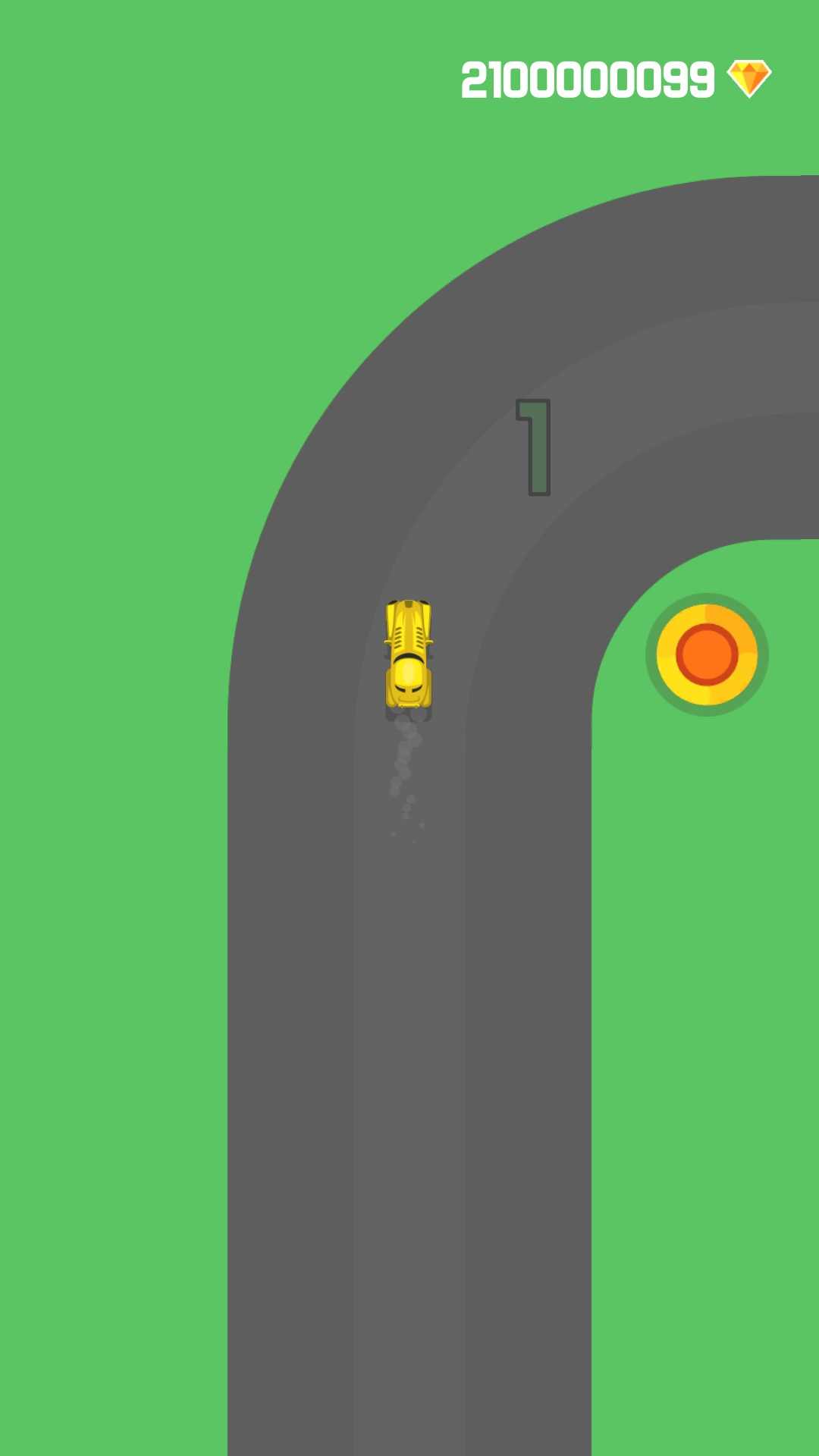
Task: Tap the orange pivot post to drift
Action: pyautogui.click(x=707, y=654)
